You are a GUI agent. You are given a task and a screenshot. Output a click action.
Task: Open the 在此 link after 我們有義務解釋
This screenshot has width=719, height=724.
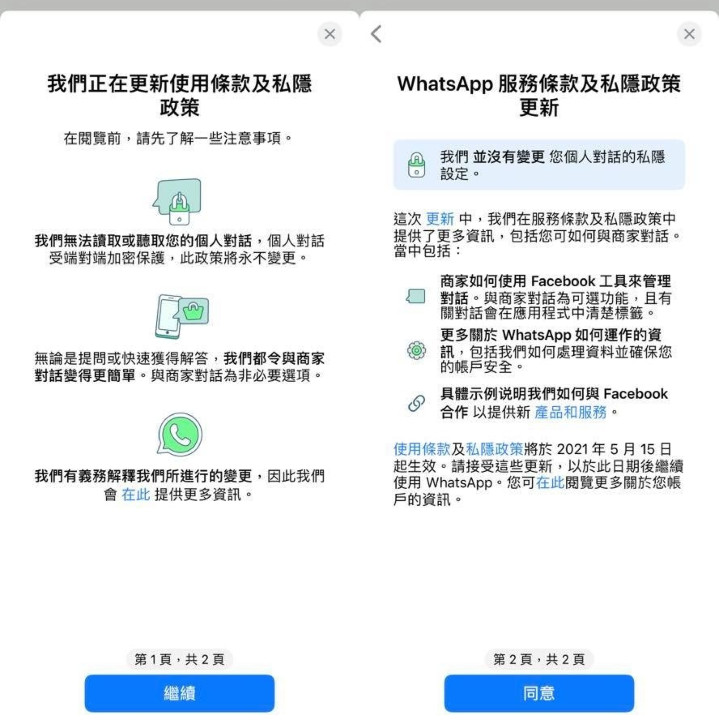click(x=135, y=495)
